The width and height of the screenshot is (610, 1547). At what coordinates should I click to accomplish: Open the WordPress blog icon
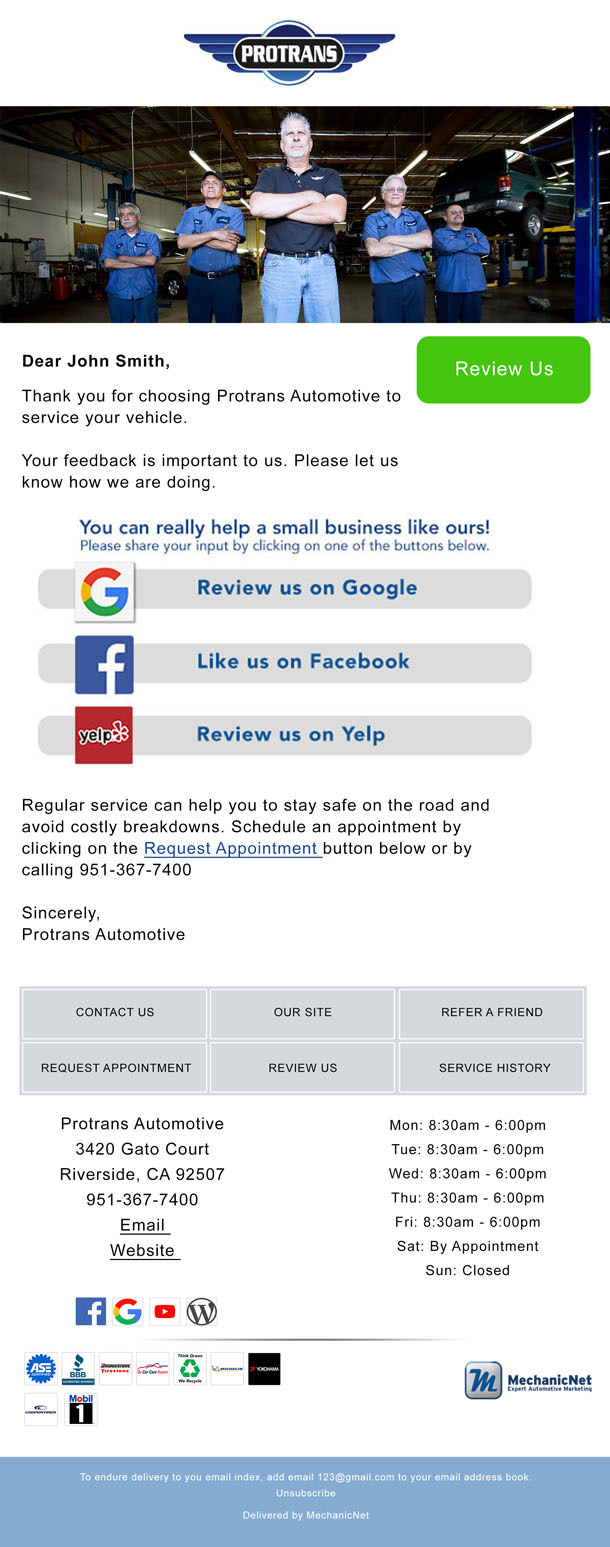(x=202, y=1311)
